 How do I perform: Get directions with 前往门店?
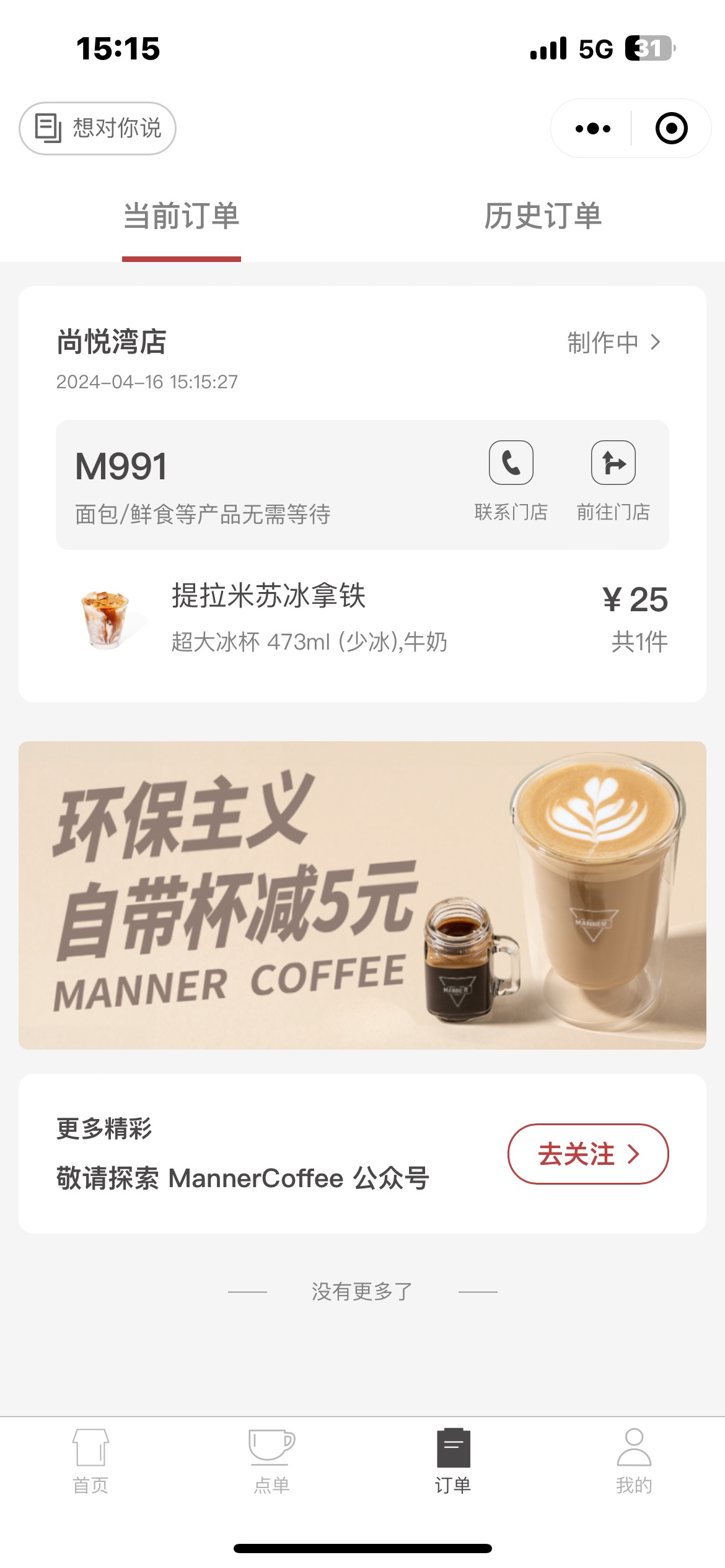coord(613,482)
